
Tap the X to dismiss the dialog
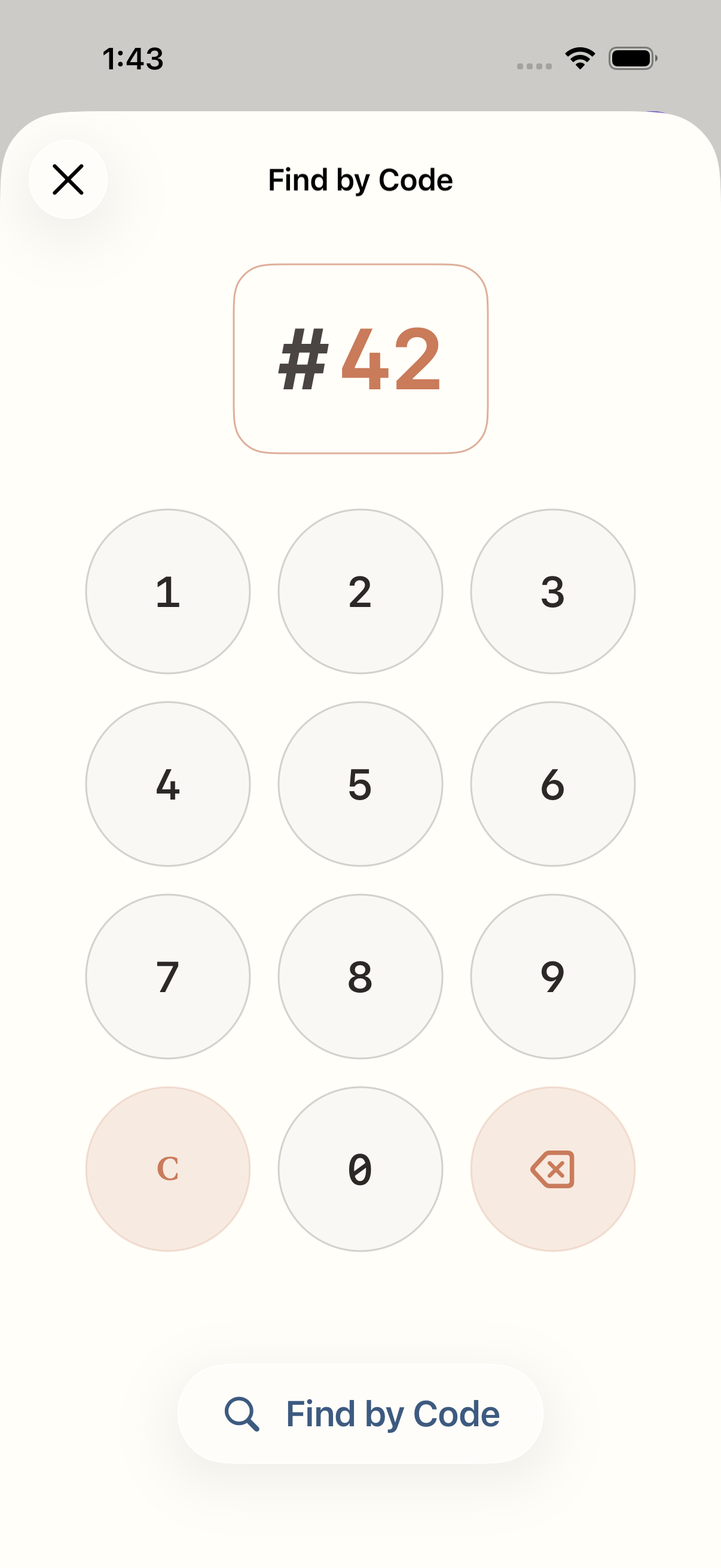68,179
